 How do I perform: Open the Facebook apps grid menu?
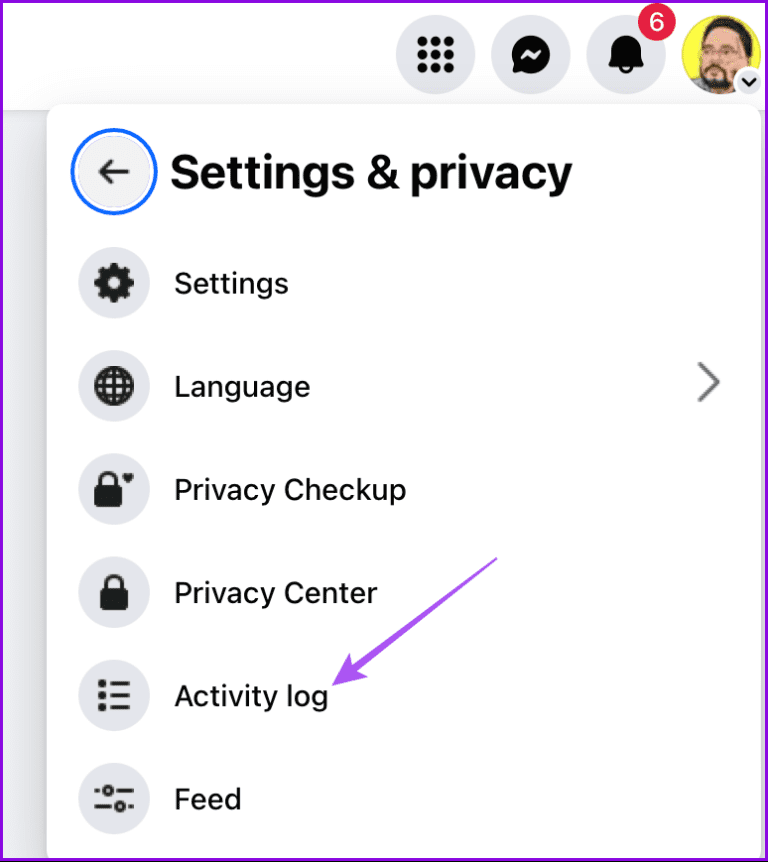coord(435,55)
